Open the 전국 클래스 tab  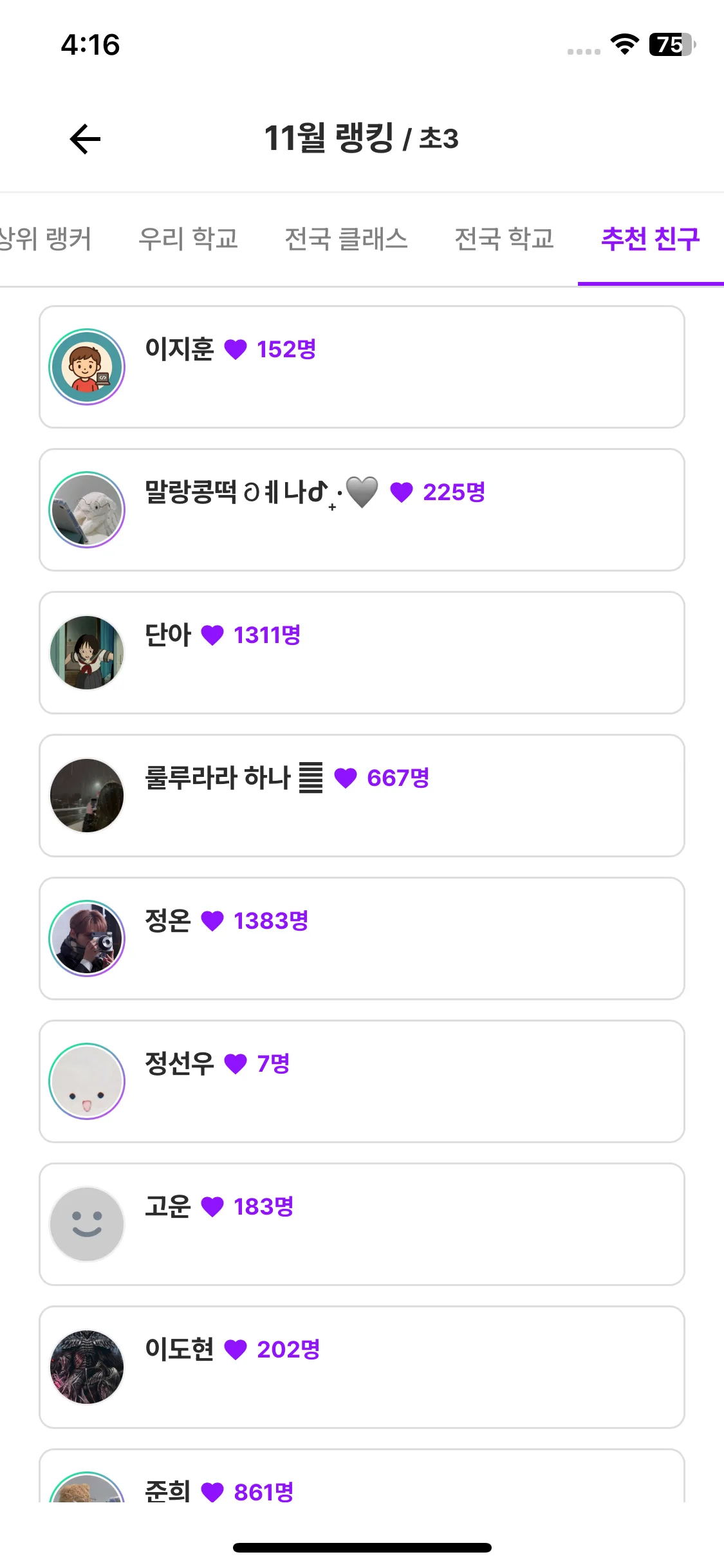[346, 239]
